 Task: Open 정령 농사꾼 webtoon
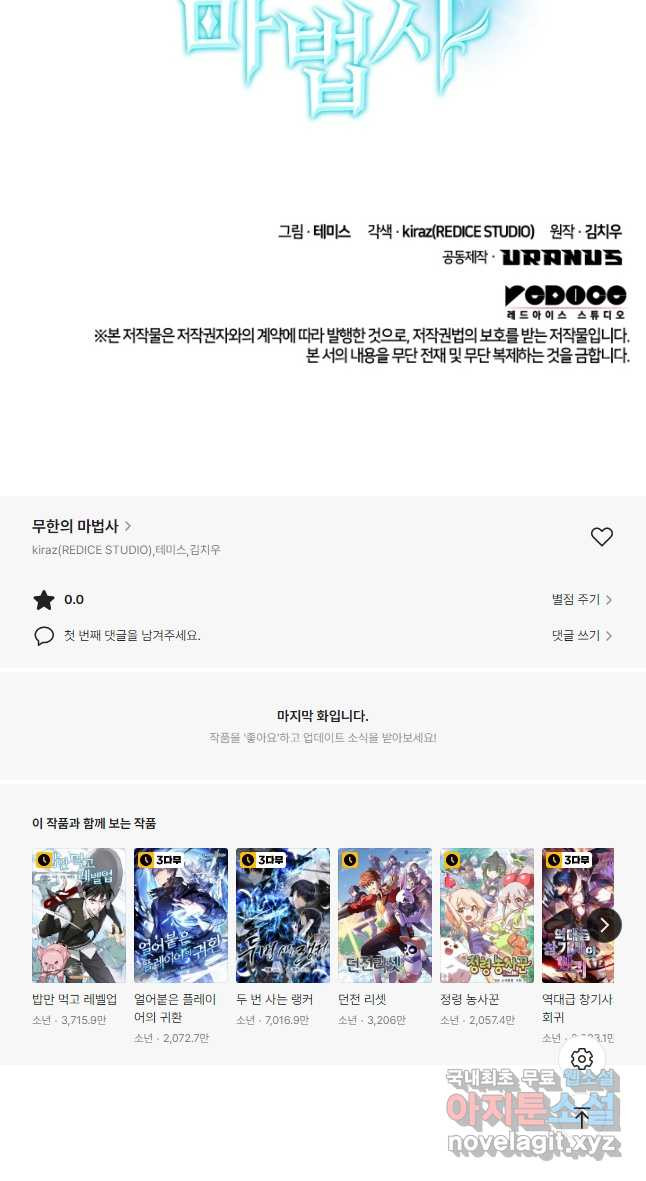(x=487, y=916)
